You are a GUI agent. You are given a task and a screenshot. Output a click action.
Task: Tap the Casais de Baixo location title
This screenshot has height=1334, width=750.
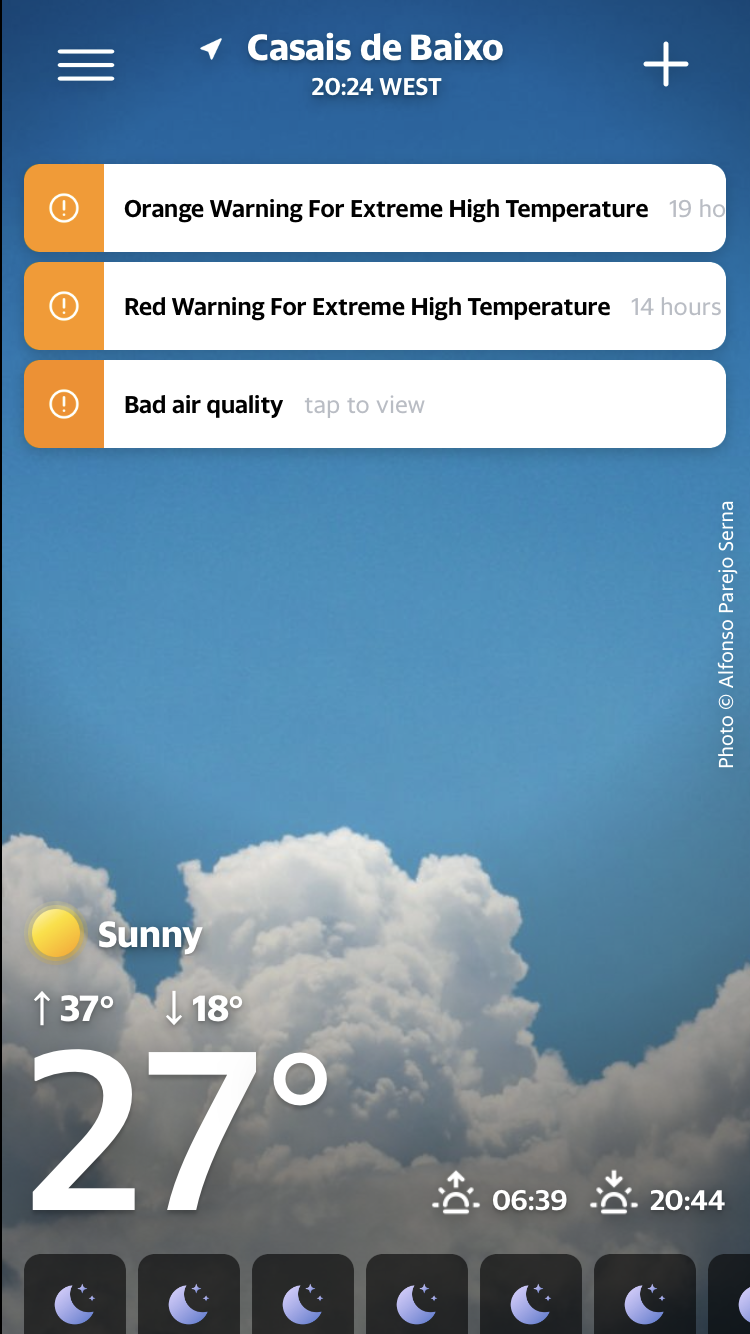tap(375, 48)
